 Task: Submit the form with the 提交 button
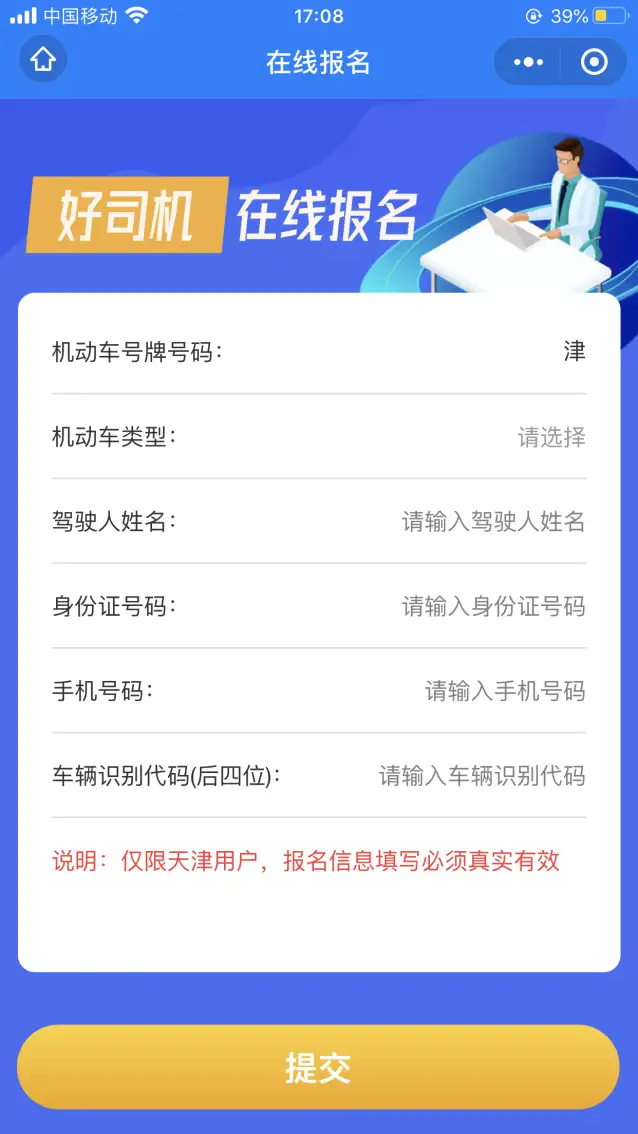click(318, 1067)
